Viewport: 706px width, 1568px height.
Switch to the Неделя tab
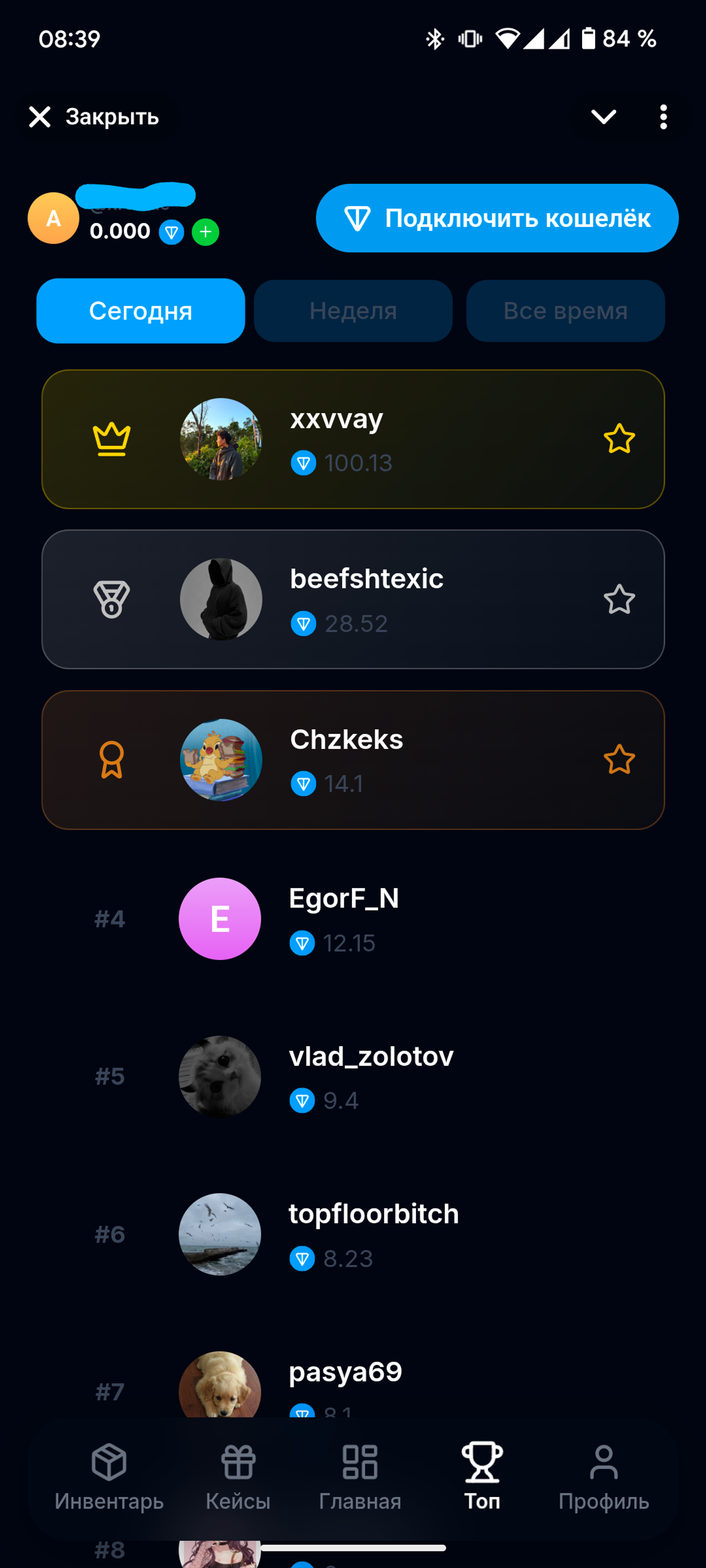353,311
